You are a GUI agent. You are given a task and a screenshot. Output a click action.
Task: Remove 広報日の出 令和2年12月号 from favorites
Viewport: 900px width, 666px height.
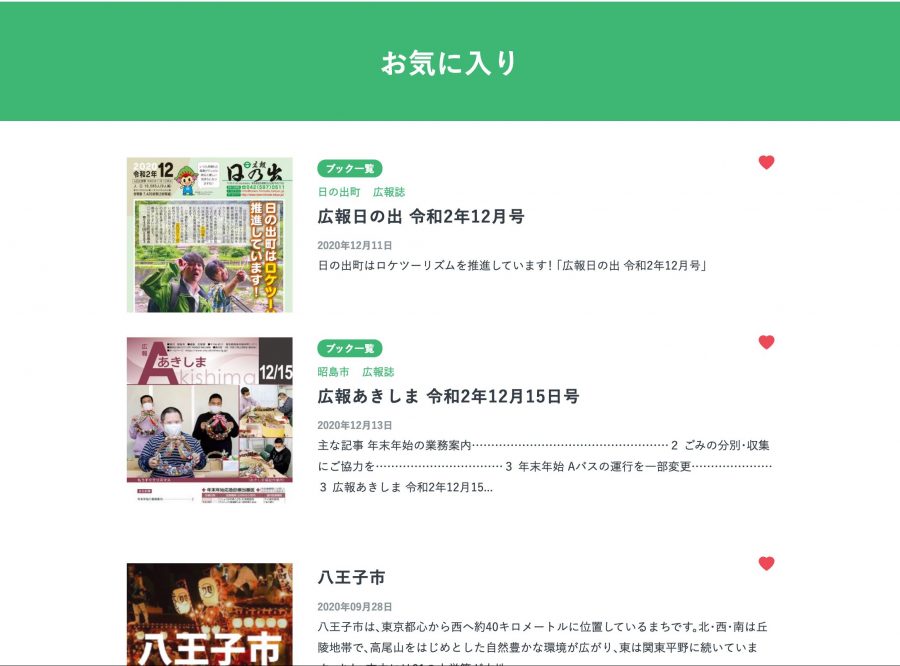(x=766, y=162)
